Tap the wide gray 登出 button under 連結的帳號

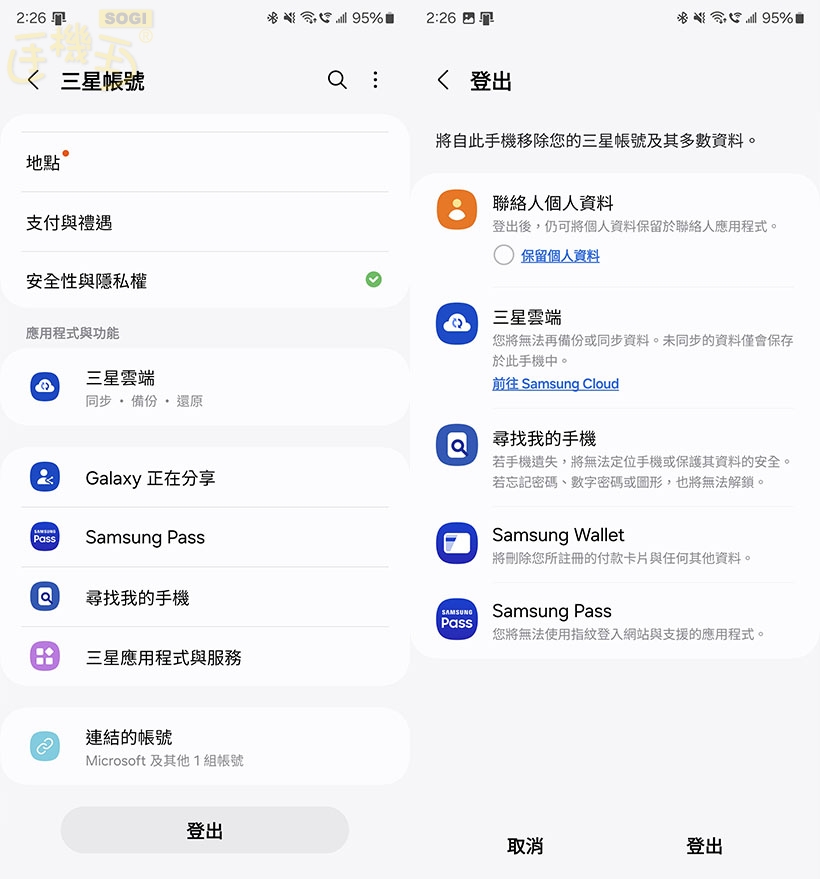pyautogui.click(x=204, y=831)
